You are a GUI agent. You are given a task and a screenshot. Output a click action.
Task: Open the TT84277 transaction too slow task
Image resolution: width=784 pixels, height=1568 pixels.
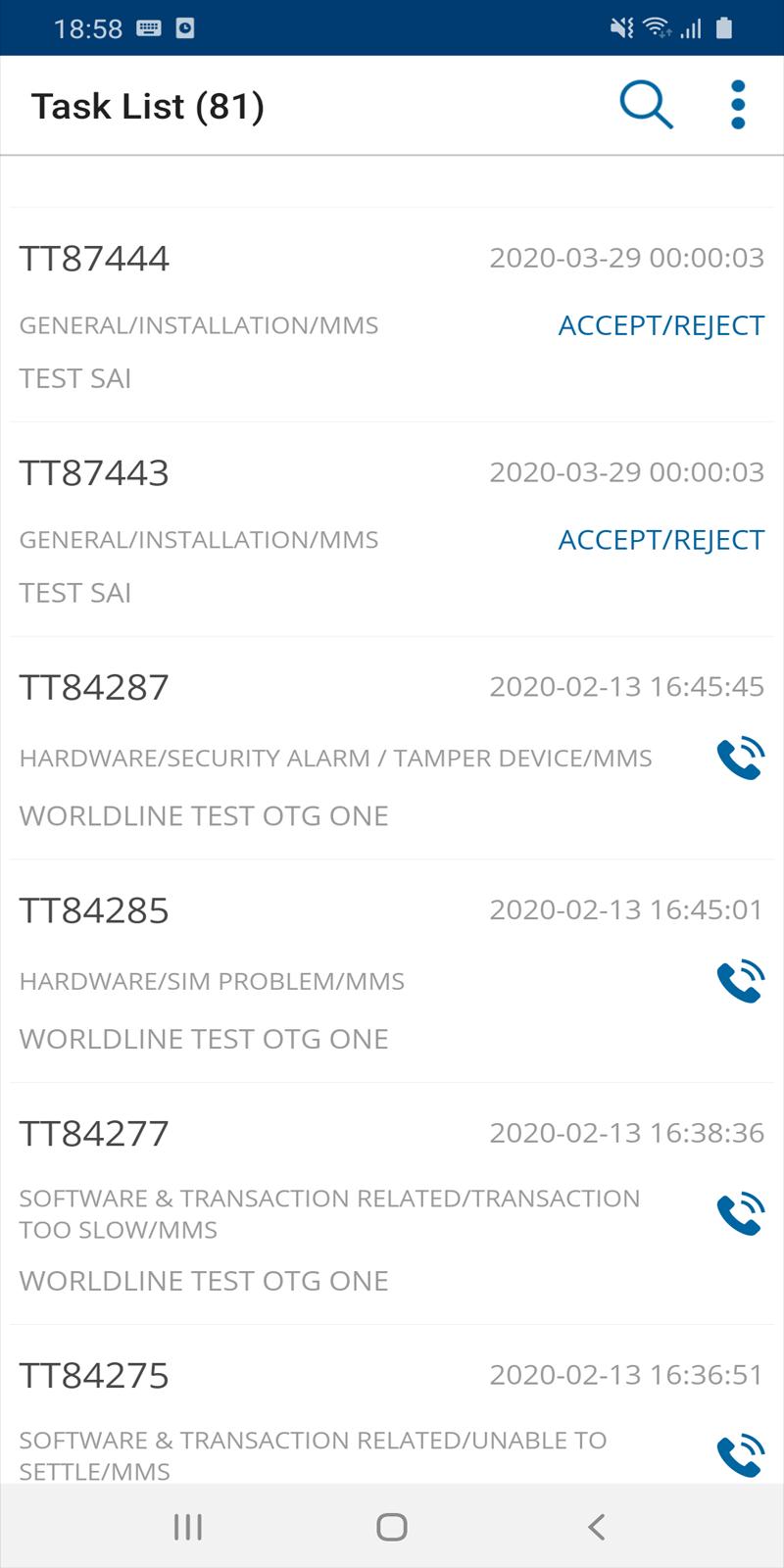click(x=392, y=1203)
